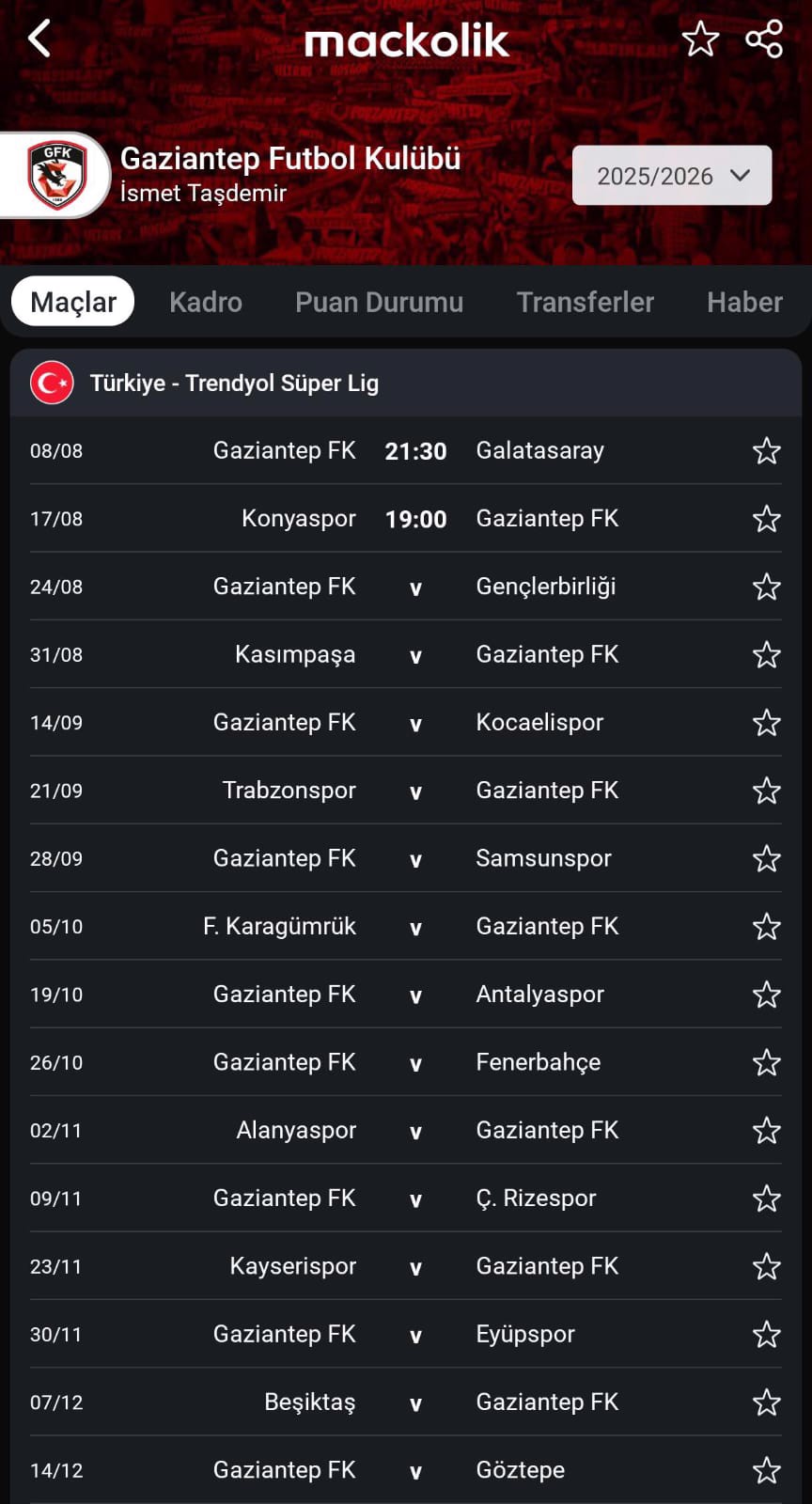Select the Maçlar tab
Image resolution: width=812 pixels, height=1504 pixels.
point(73,302)
